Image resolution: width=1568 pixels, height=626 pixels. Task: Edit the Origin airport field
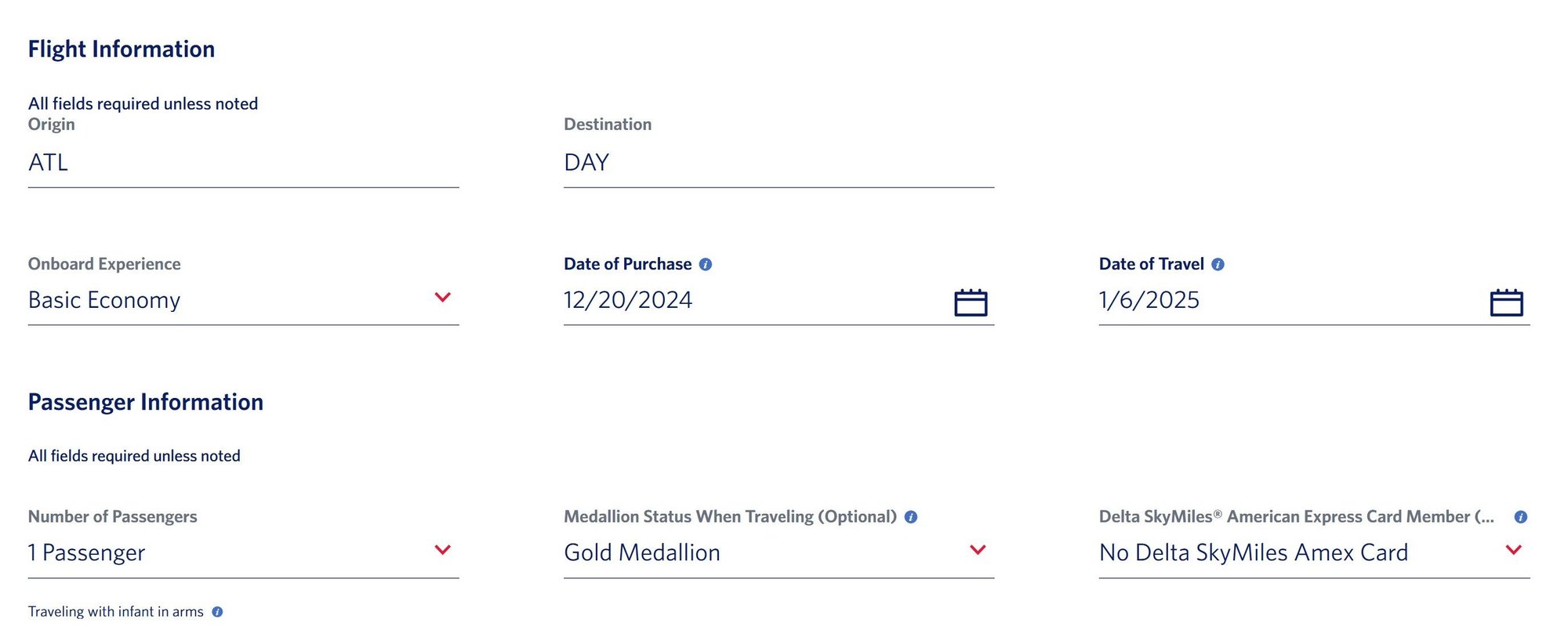[243, 163]
